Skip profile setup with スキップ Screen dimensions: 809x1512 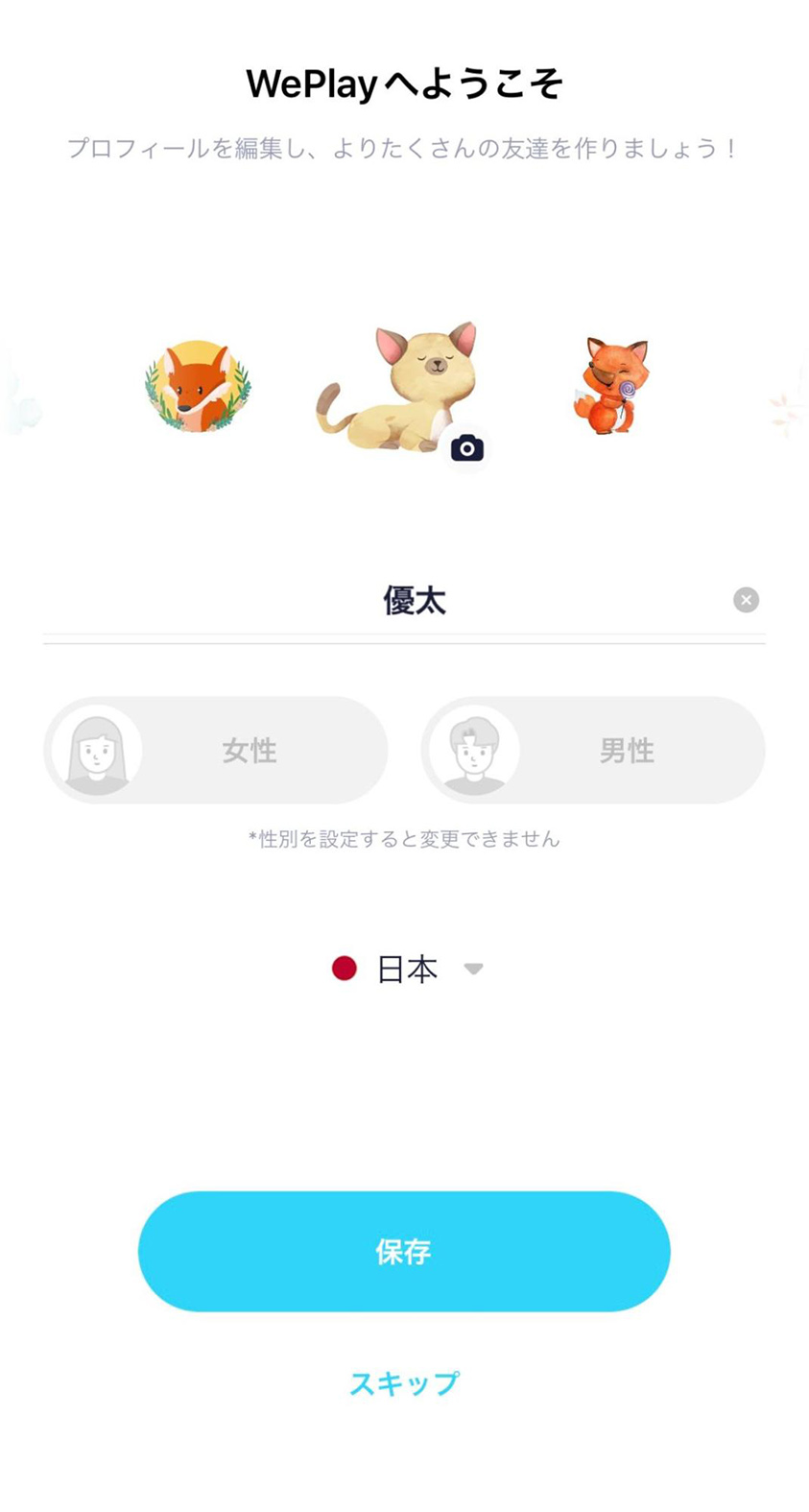pyautogui.click(x=404, y=1383)
